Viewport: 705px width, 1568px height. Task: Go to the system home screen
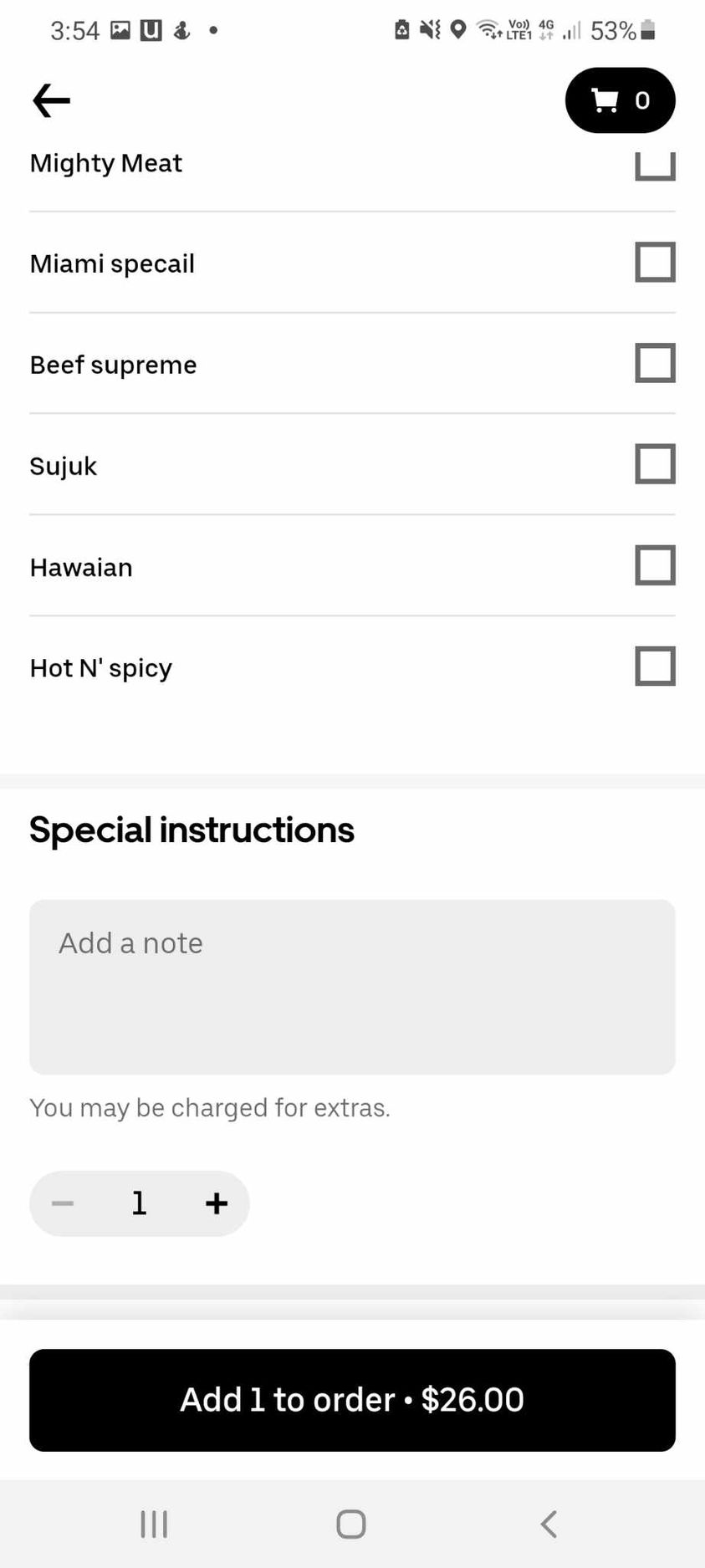tap(351, 1524)
